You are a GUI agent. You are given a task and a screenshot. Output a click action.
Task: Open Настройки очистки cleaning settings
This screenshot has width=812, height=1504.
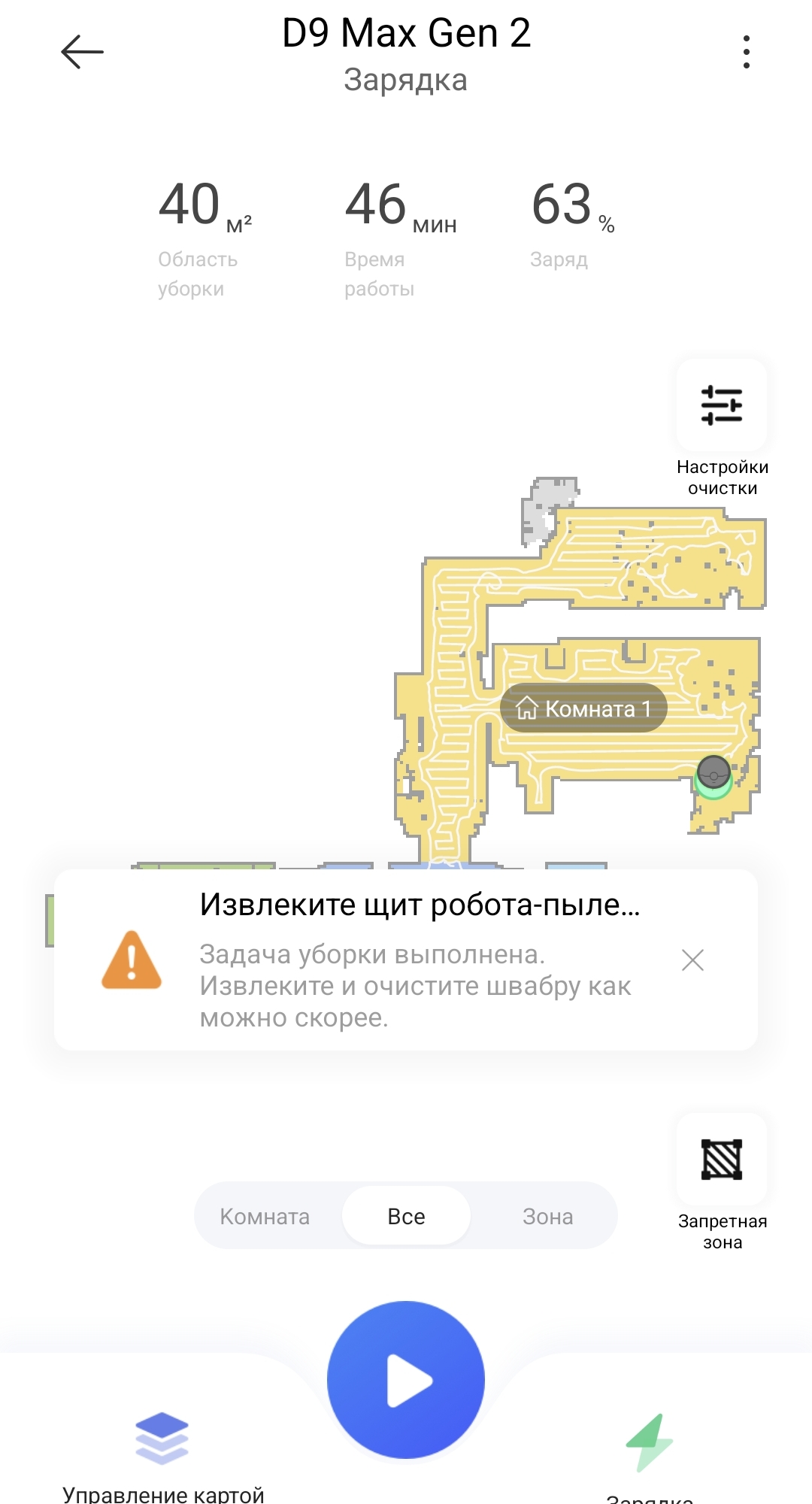point(722,406)
